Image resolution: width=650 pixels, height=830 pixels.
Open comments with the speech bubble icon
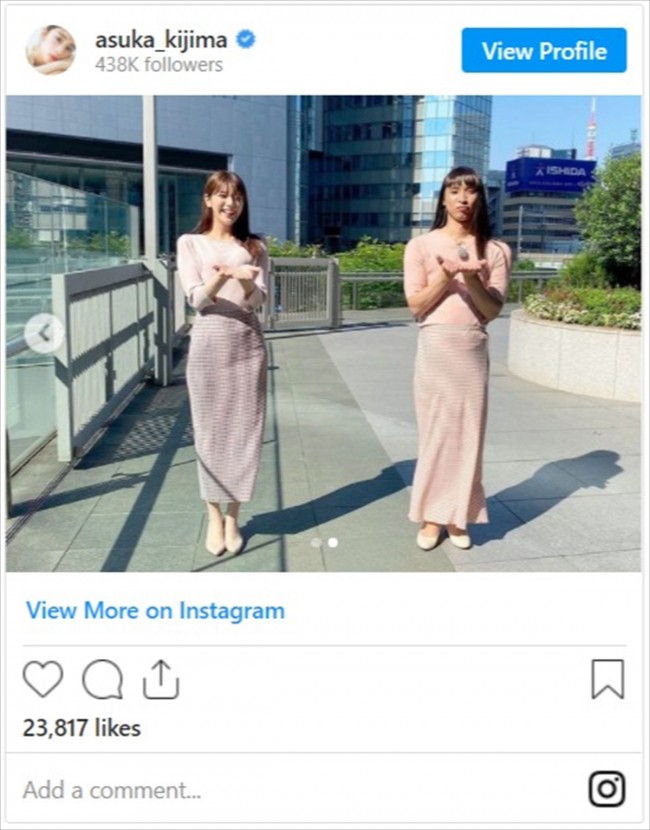(102, 680)
